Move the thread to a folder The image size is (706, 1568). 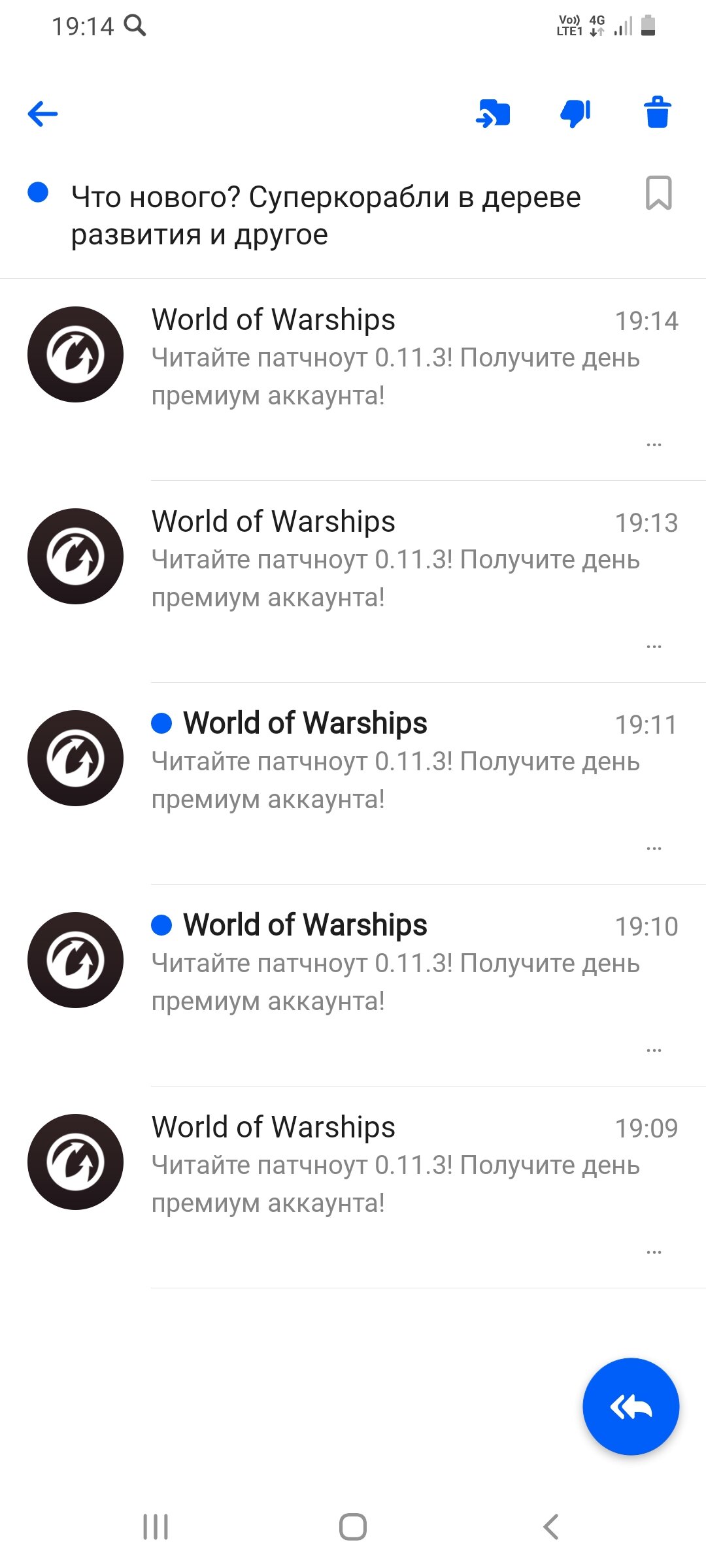(x=493, y=114)
